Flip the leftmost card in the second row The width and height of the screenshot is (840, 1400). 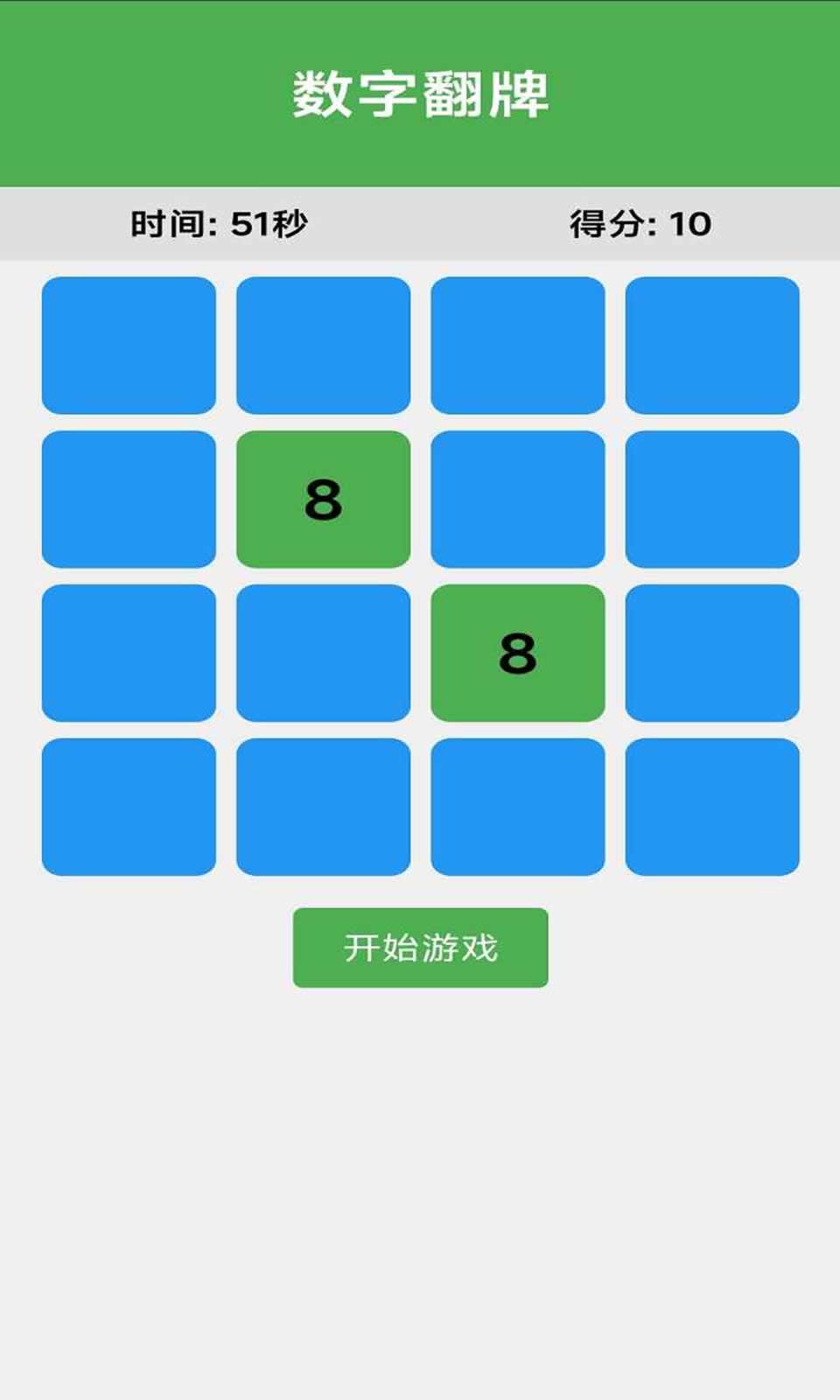(128, 499)
